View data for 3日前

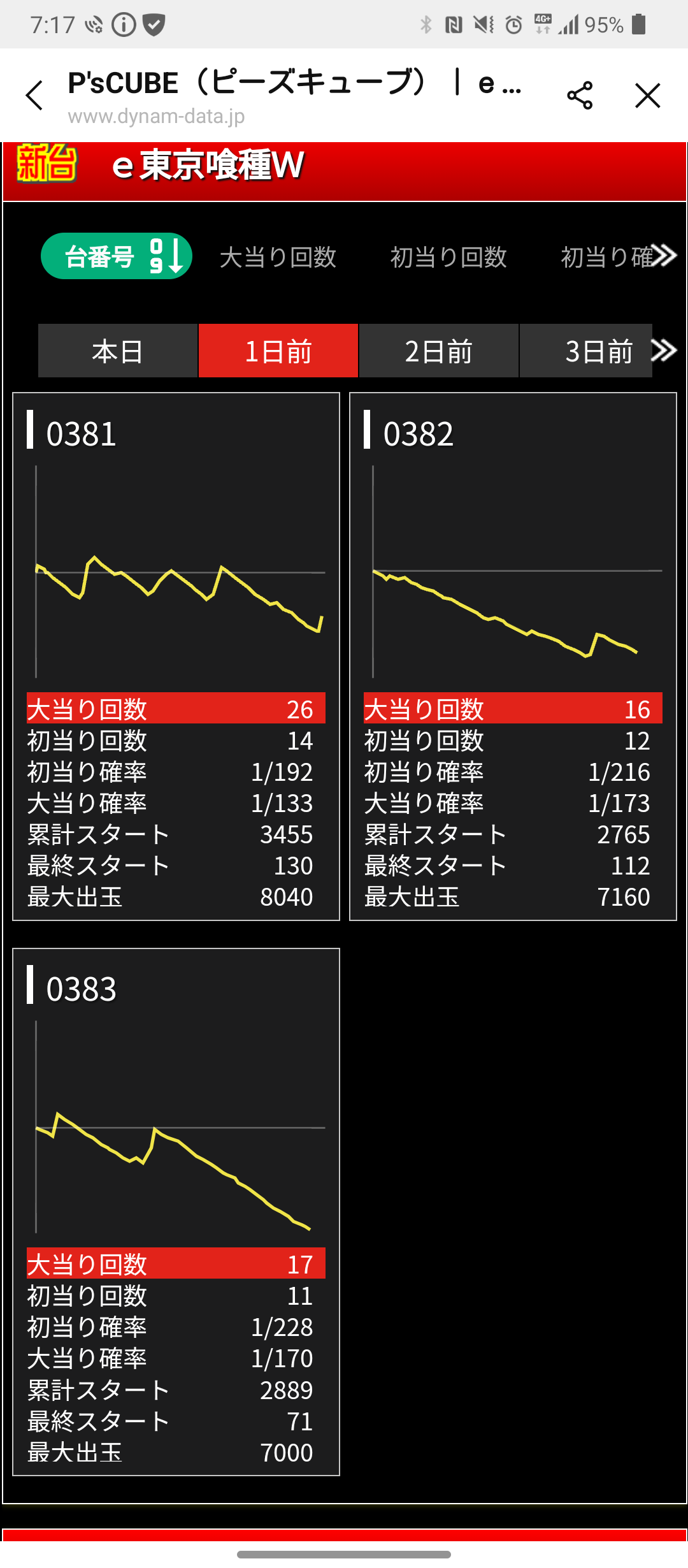pyautogui.click(x=586, y=351)
